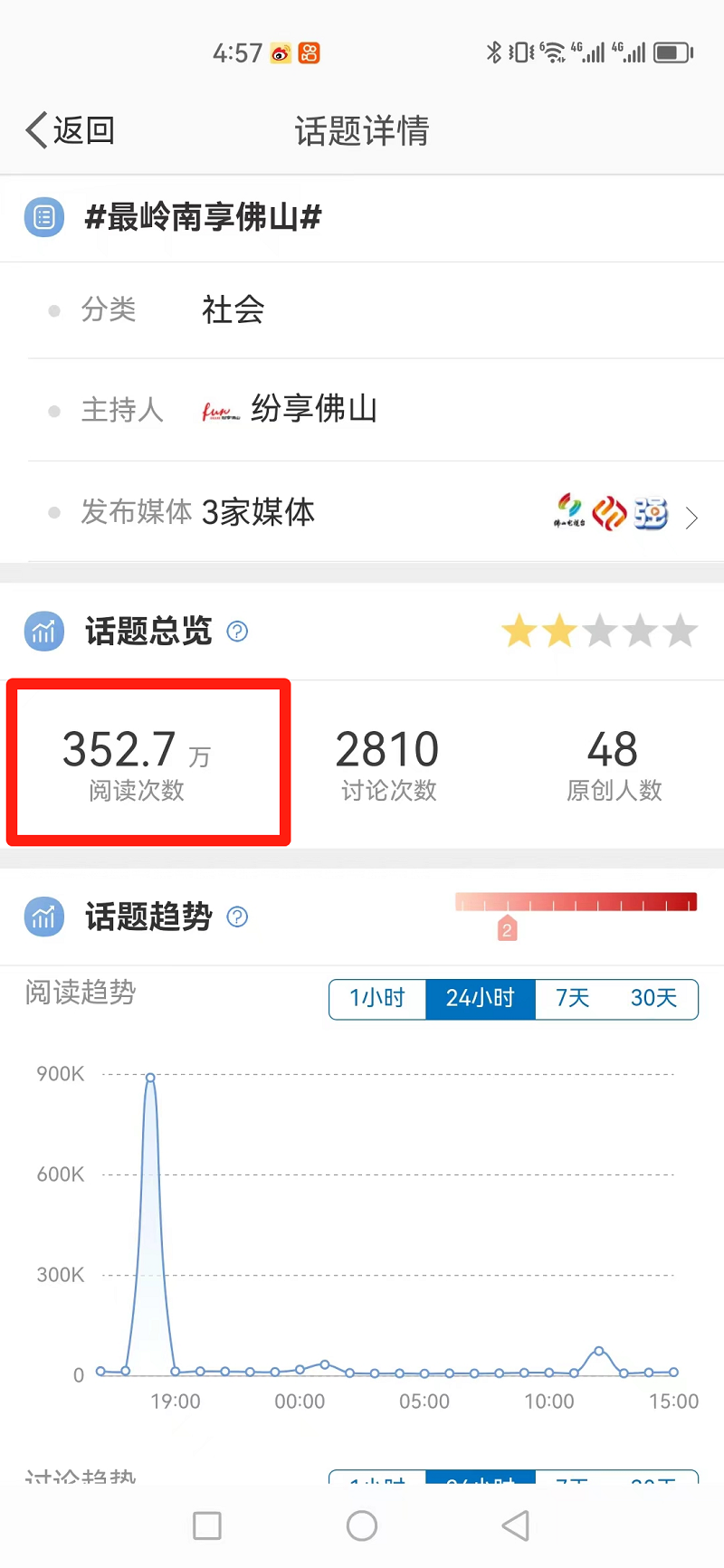Go back using the 返回 button
This screenshot has width=724, height=1568.
tap(71, 130)
